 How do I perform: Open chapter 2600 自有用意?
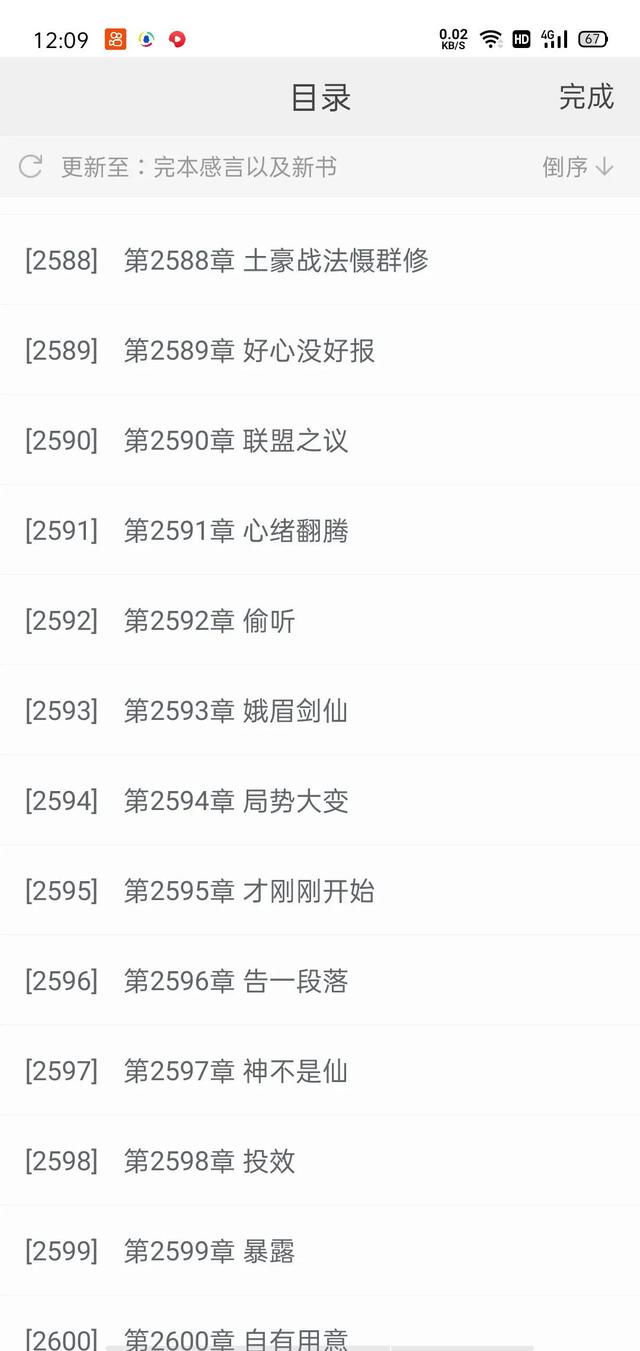(x=320, y=1324)
